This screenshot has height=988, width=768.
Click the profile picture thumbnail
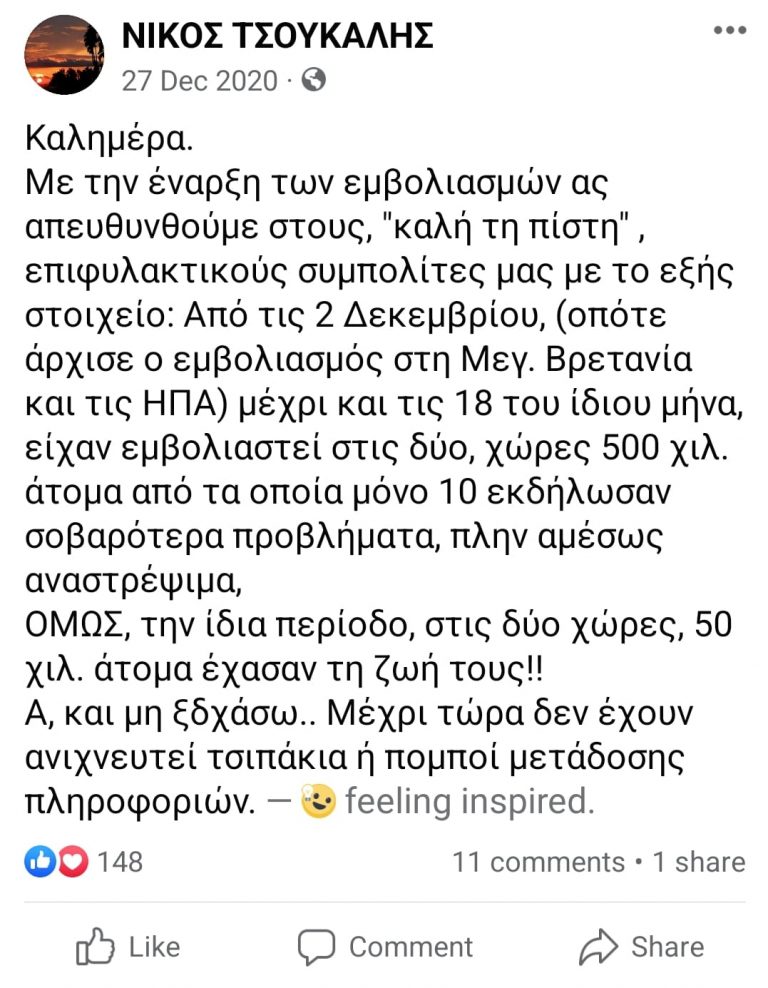click(x=64, y=54)
